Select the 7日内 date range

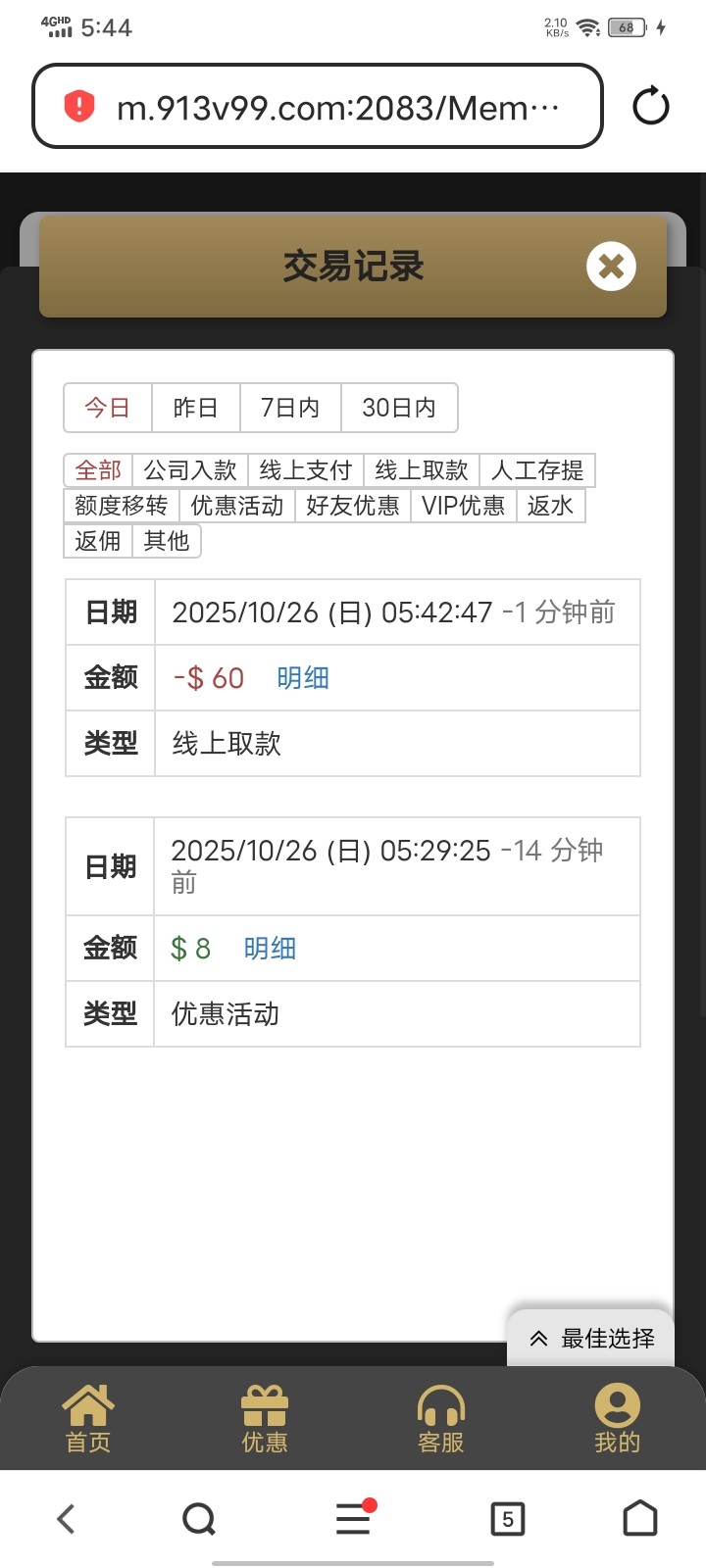(290, 408)
